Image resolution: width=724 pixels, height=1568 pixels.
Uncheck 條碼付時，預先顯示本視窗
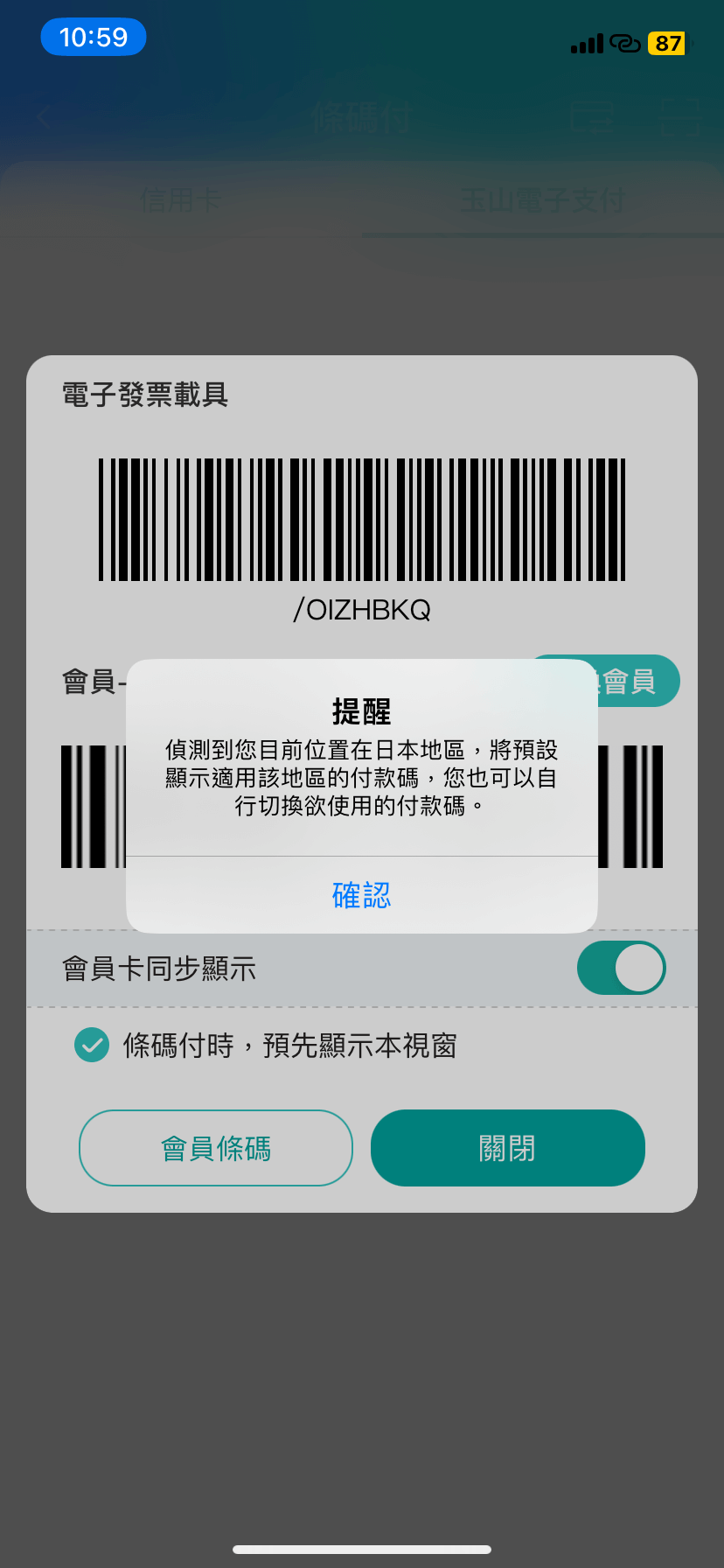pos(92,1045)
